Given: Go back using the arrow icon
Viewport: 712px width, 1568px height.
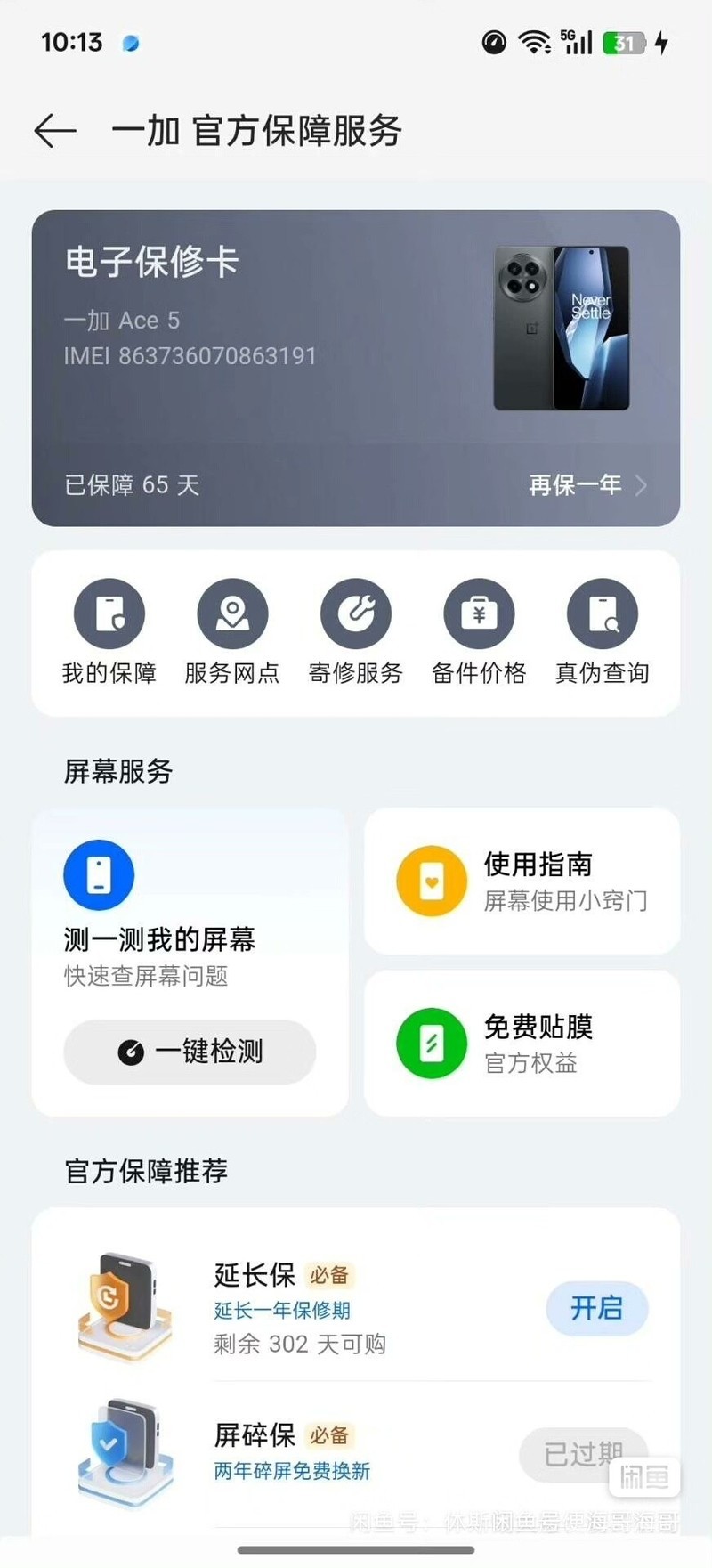Looking at the screenshot, I should click(x=55, y=132).
